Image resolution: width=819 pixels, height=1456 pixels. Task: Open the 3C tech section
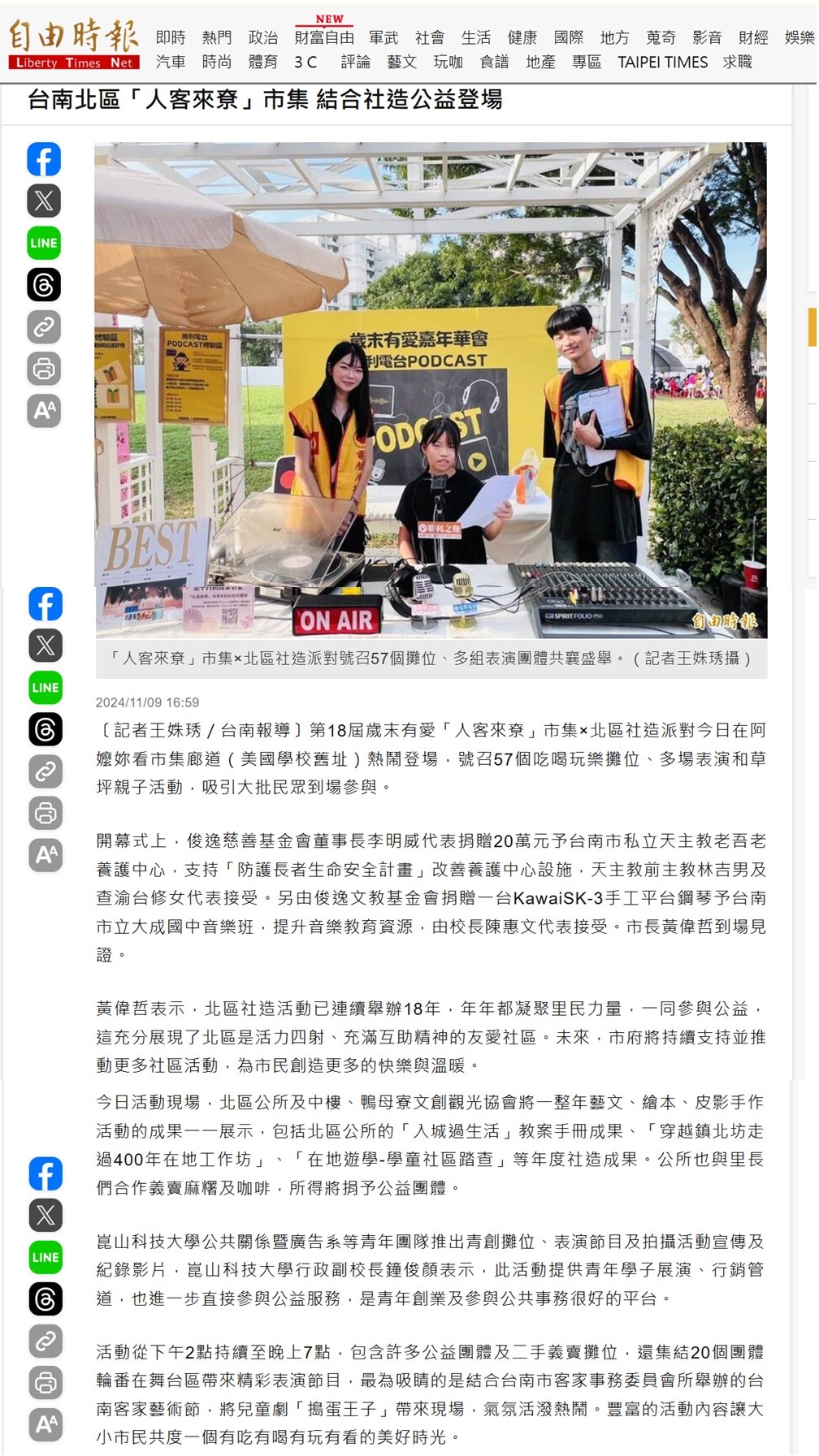pos(305,62)
